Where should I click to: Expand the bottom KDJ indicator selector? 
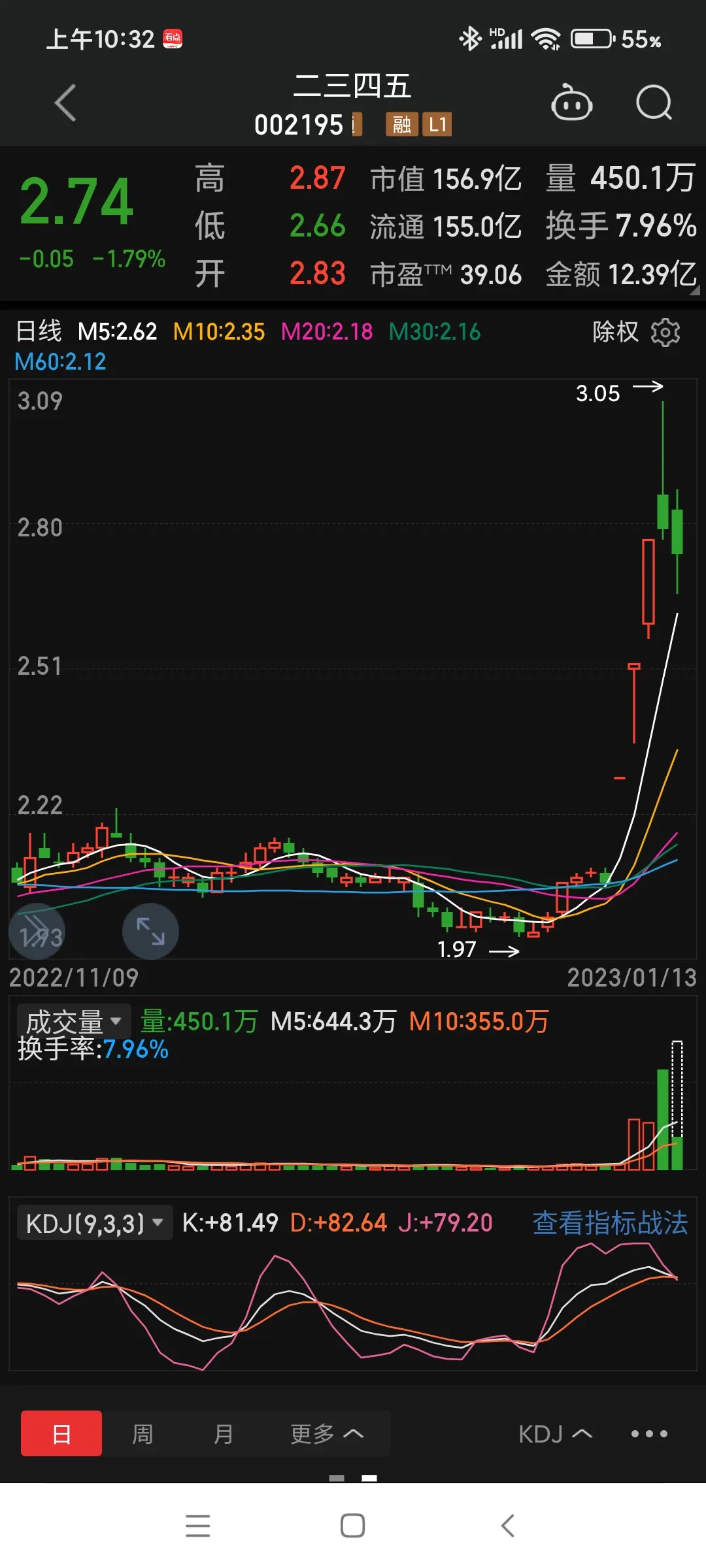555,1434
